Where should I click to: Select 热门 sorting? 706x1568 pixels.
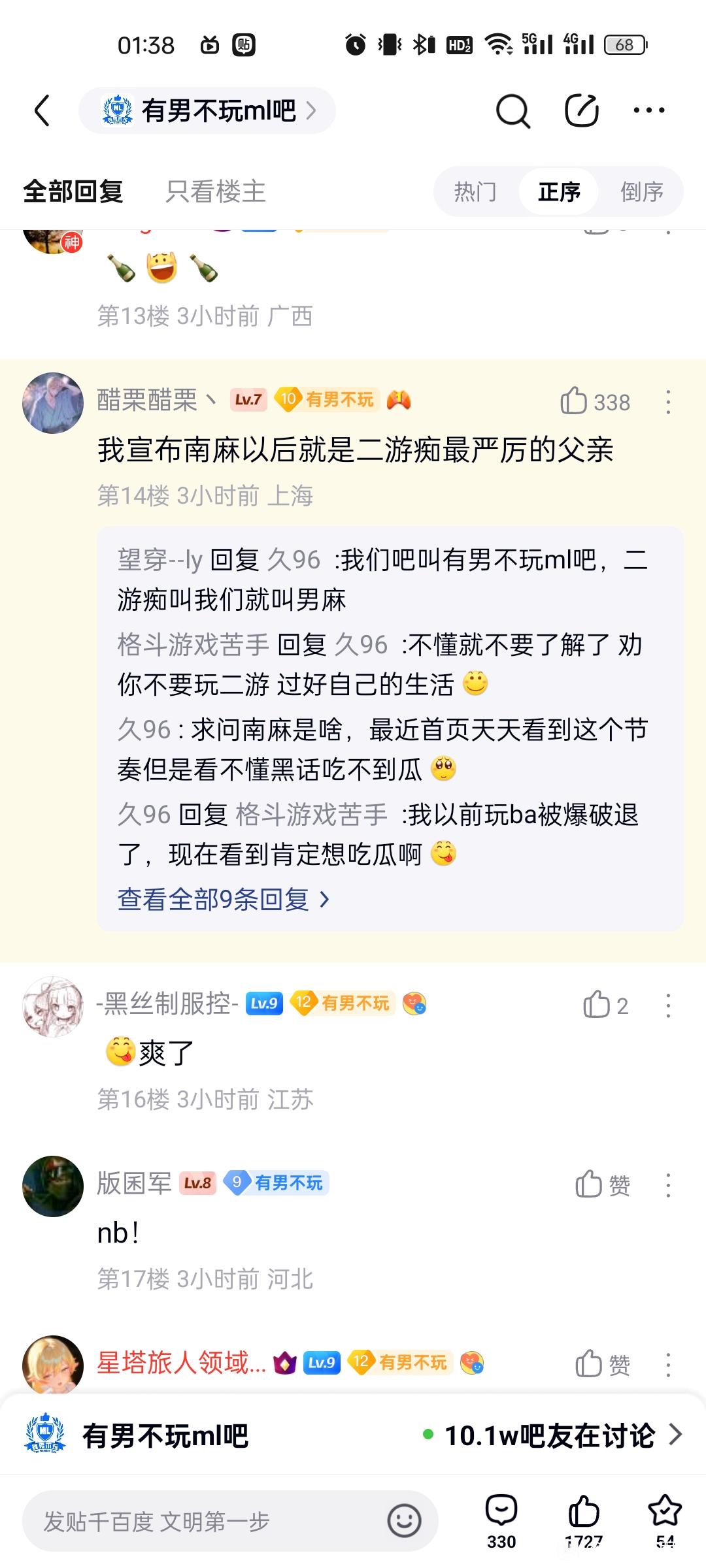point(475,191)
